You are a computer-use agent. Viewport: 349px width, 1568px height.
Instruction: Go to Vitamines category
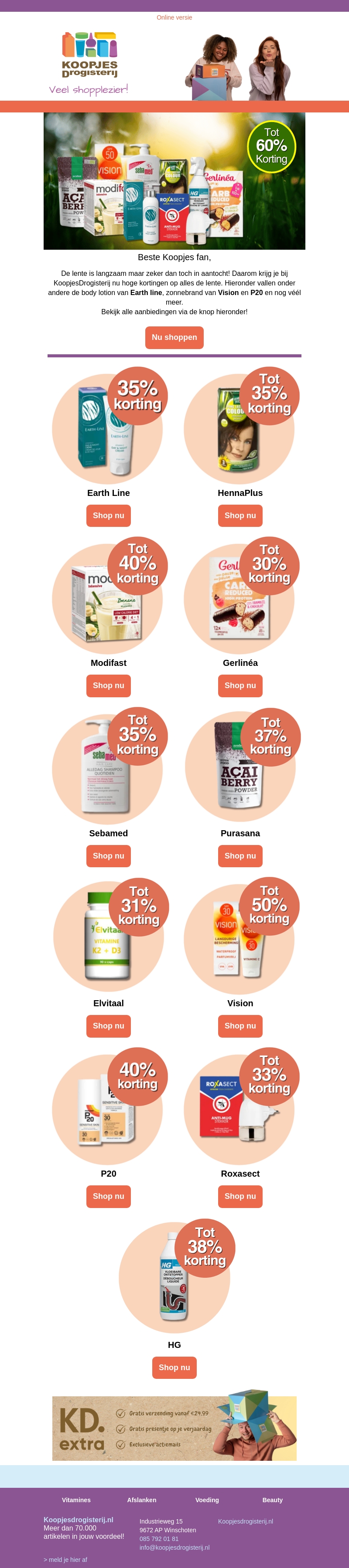76,1500
